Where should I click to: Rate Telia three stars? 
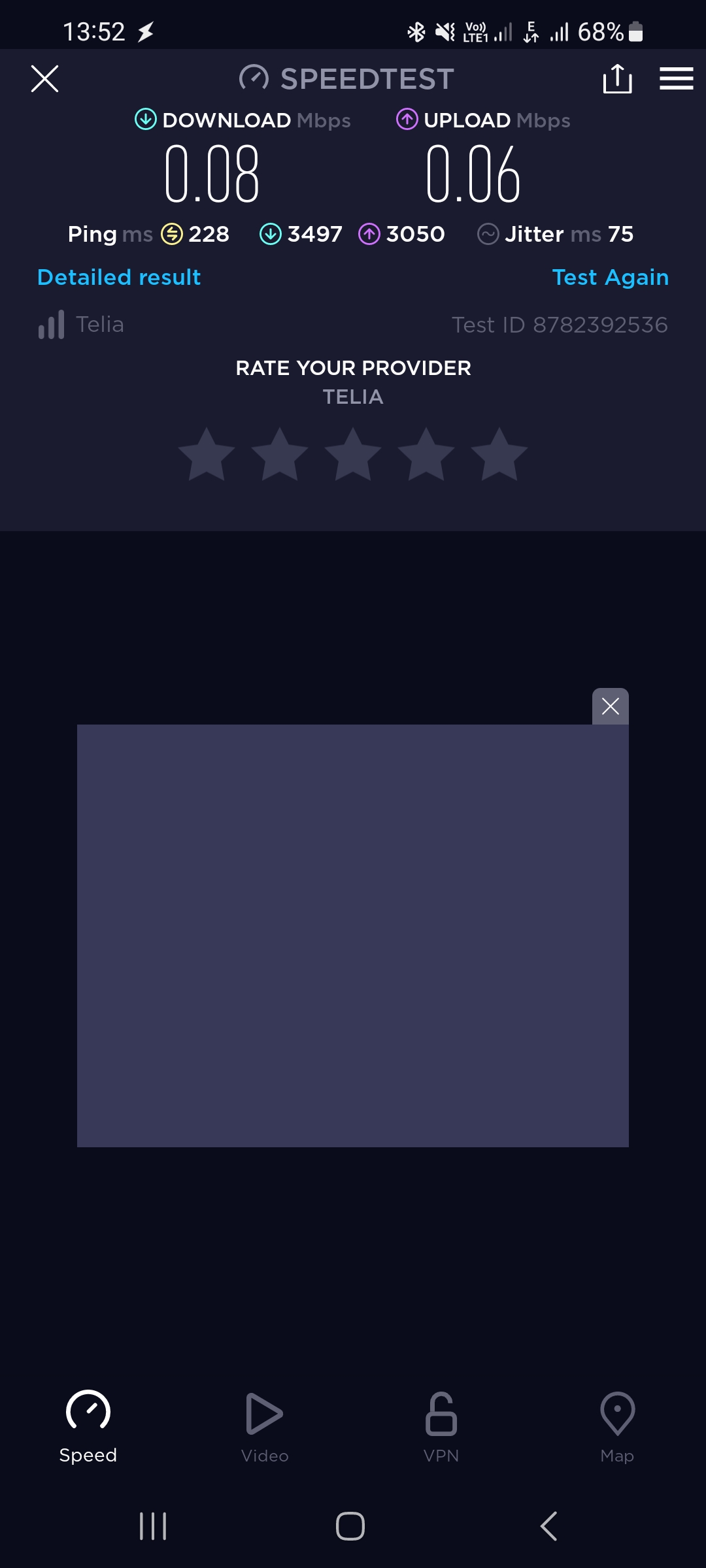pyautogui.click(x=353, y=455)
